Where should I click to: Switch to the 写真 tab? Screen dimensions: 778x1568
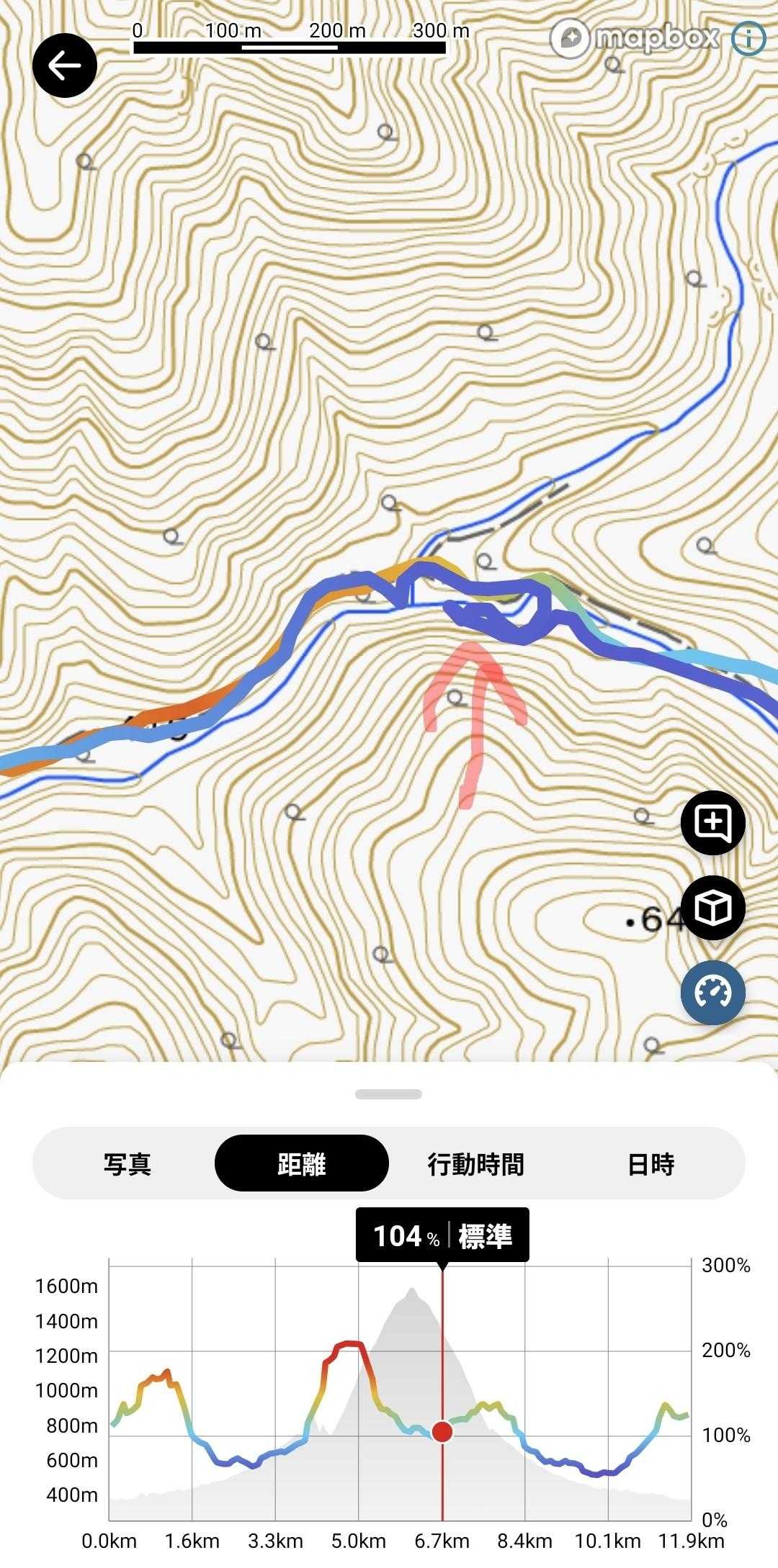(127, 1163)
